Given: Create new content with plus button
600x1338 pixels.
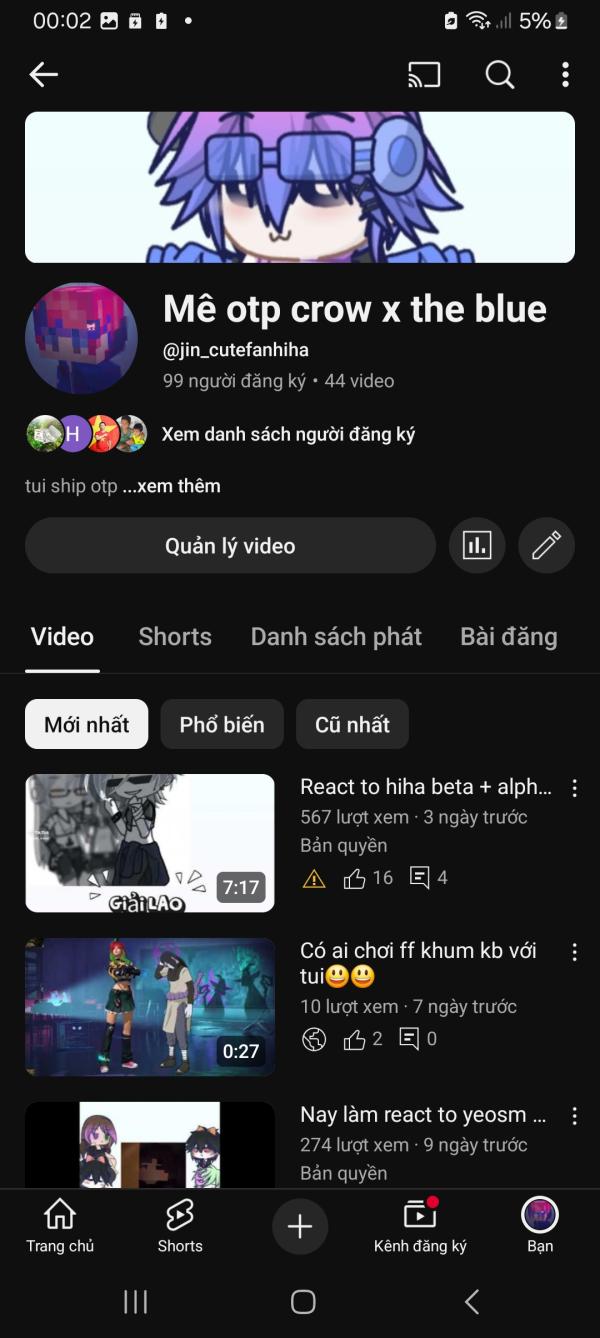Looking at the screenshot, I should (300, 1227).
